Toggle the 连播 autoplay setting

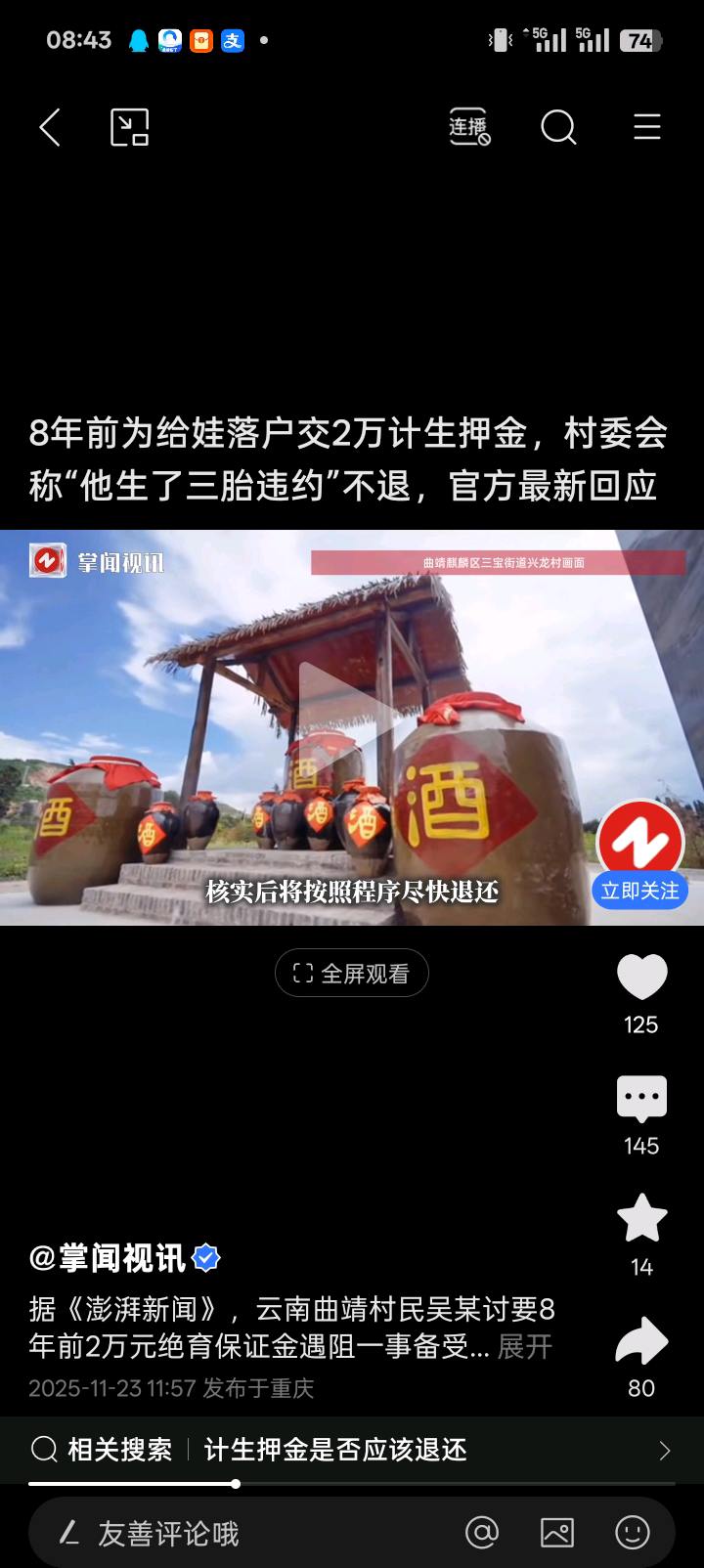click(469, 127)
